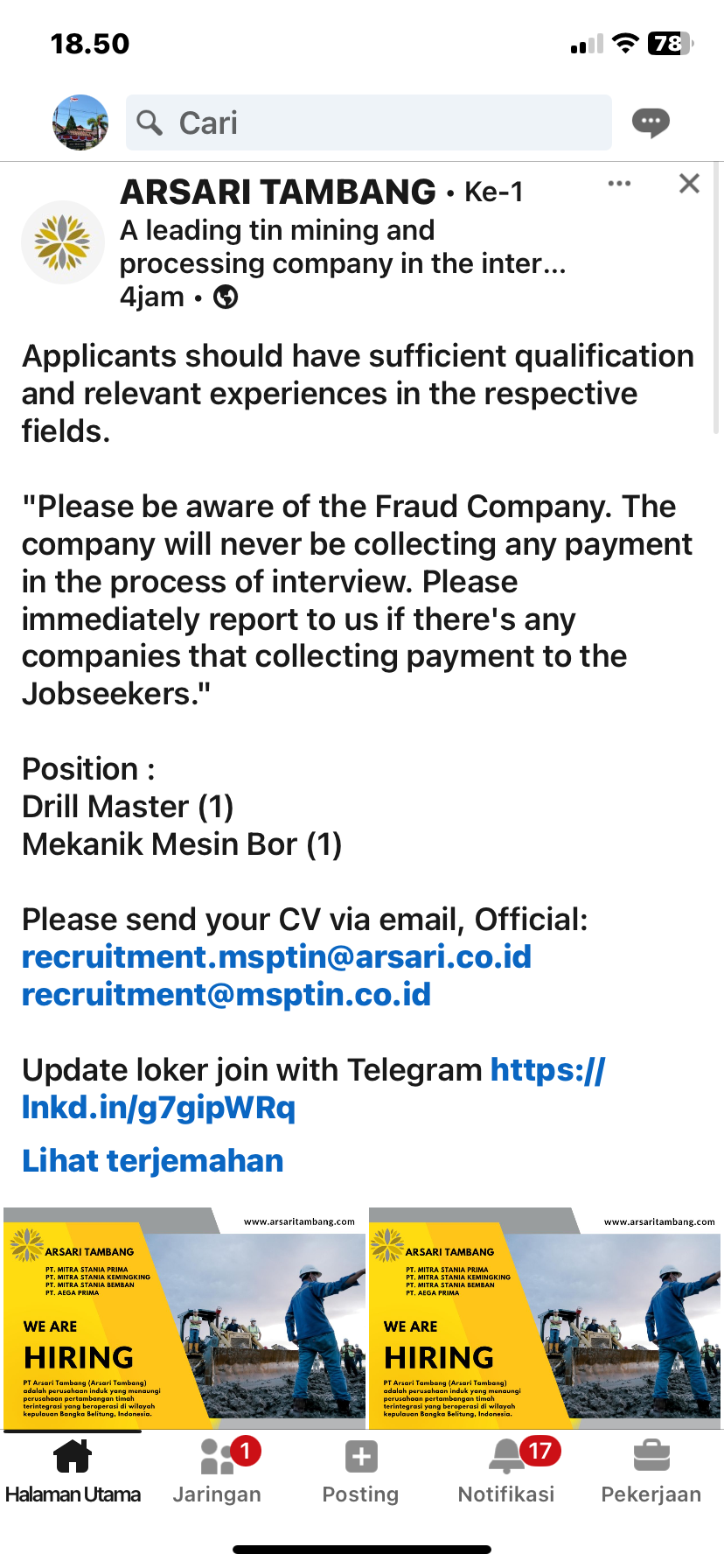Email recruitment.msptin@arsari.co.id
This screenshot has height=1568, width=724.
click(x=276, y=957)
